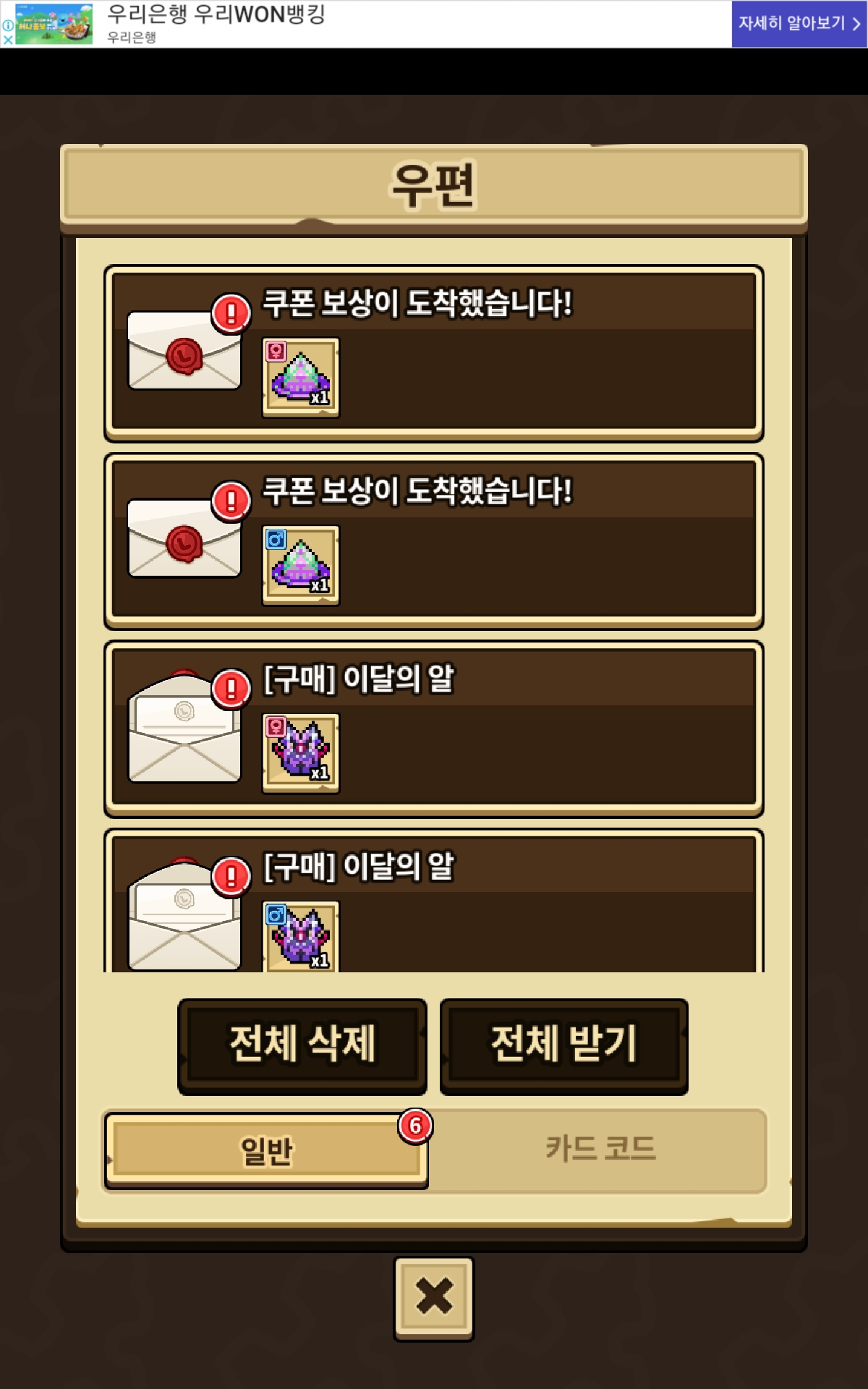Tap 전체 받기 to receive all rewards
The width and height of the screenshot is (868, 1389).
pyautogui.click(x=564, y=1046)
